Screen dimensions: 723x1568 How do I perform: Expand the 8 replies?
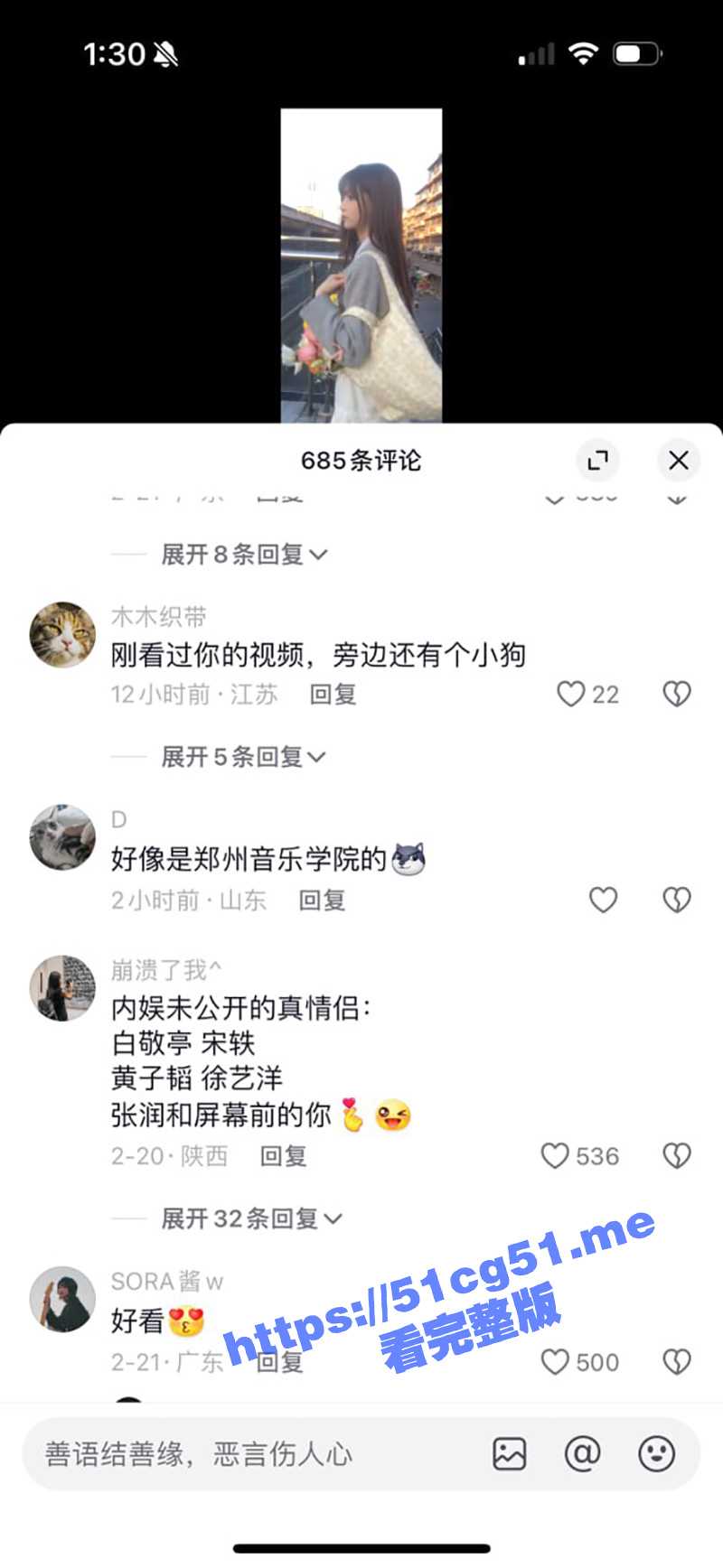pyautogui.click(x=243, y=554)
